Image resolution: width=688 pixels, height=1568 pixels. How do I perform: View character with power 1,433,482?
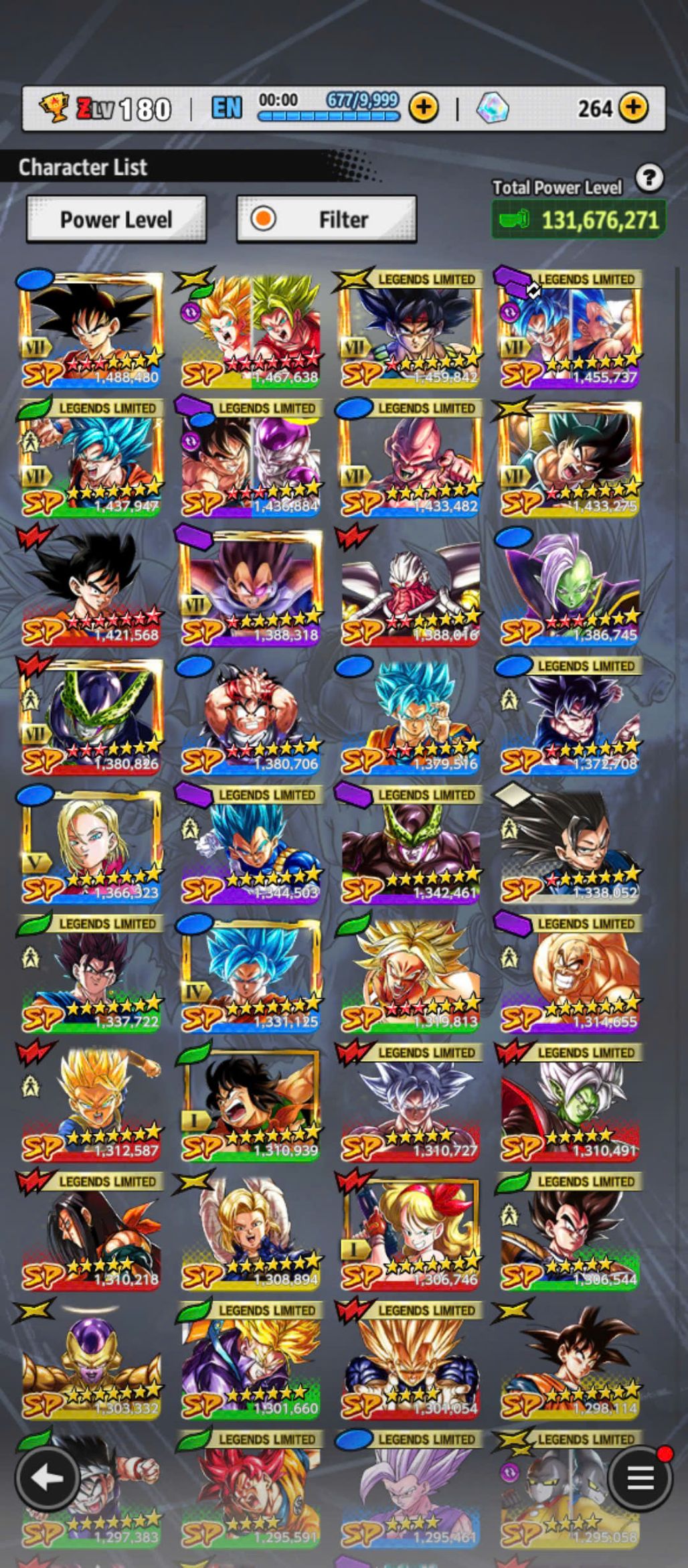(x=410, y=459)
